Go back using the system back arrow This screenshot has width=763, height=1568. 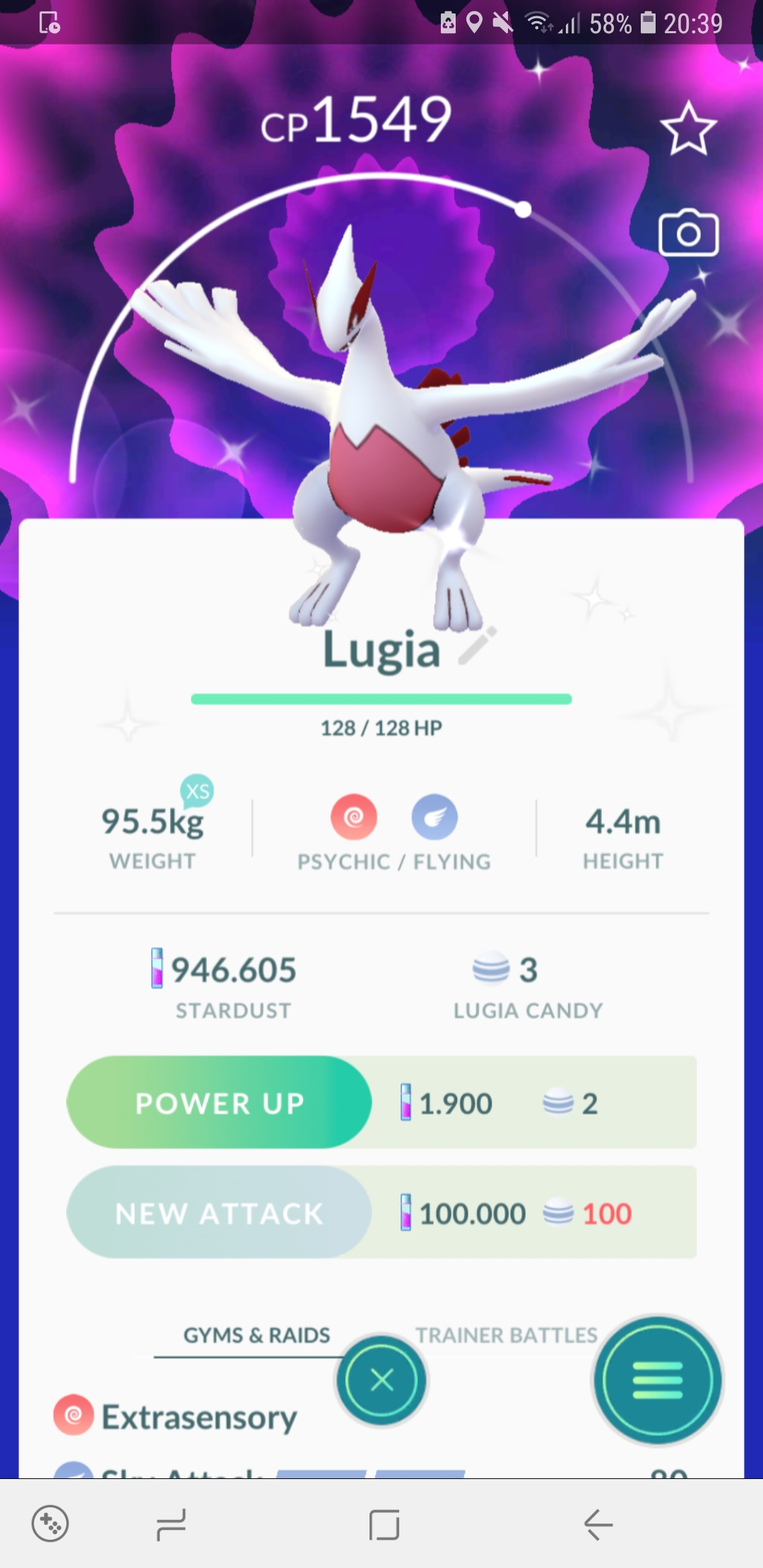[x=598, y=1524]
